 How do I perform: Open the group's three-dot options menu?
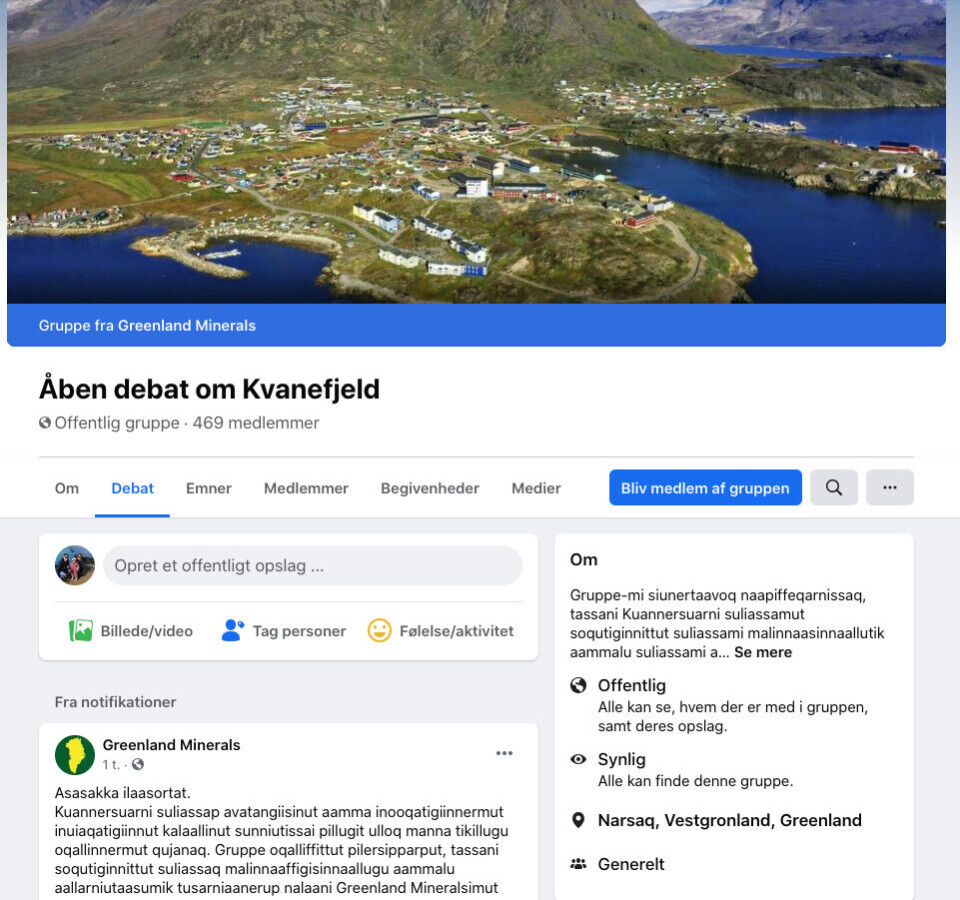tap(889, 488)
